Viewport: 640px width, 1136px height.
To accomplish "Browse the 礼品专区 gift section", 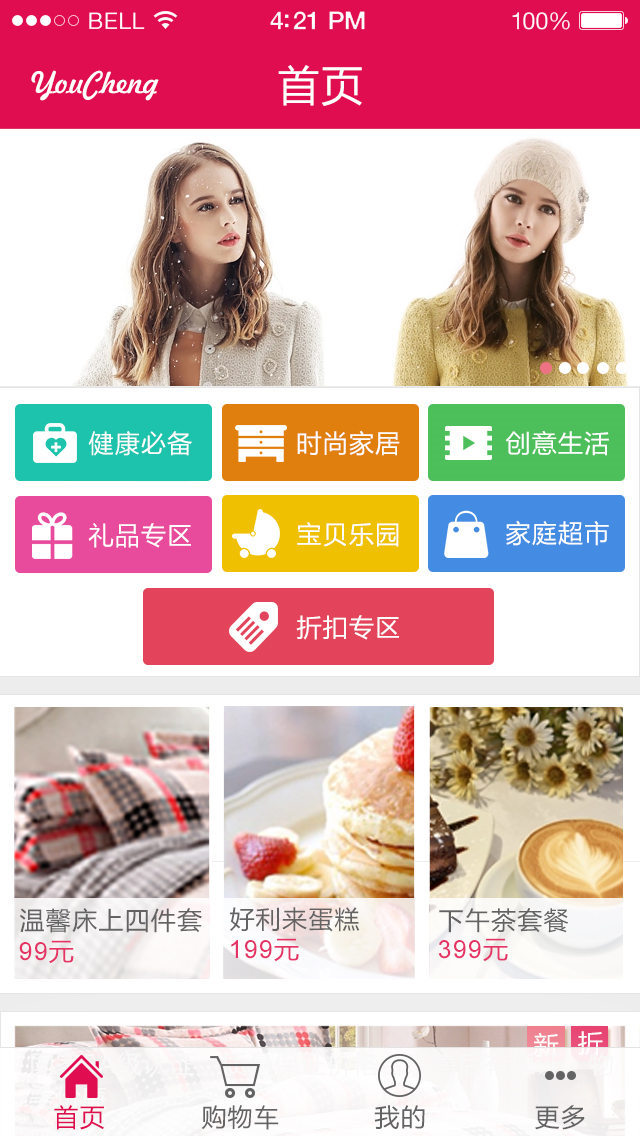I will pos(113,535).
